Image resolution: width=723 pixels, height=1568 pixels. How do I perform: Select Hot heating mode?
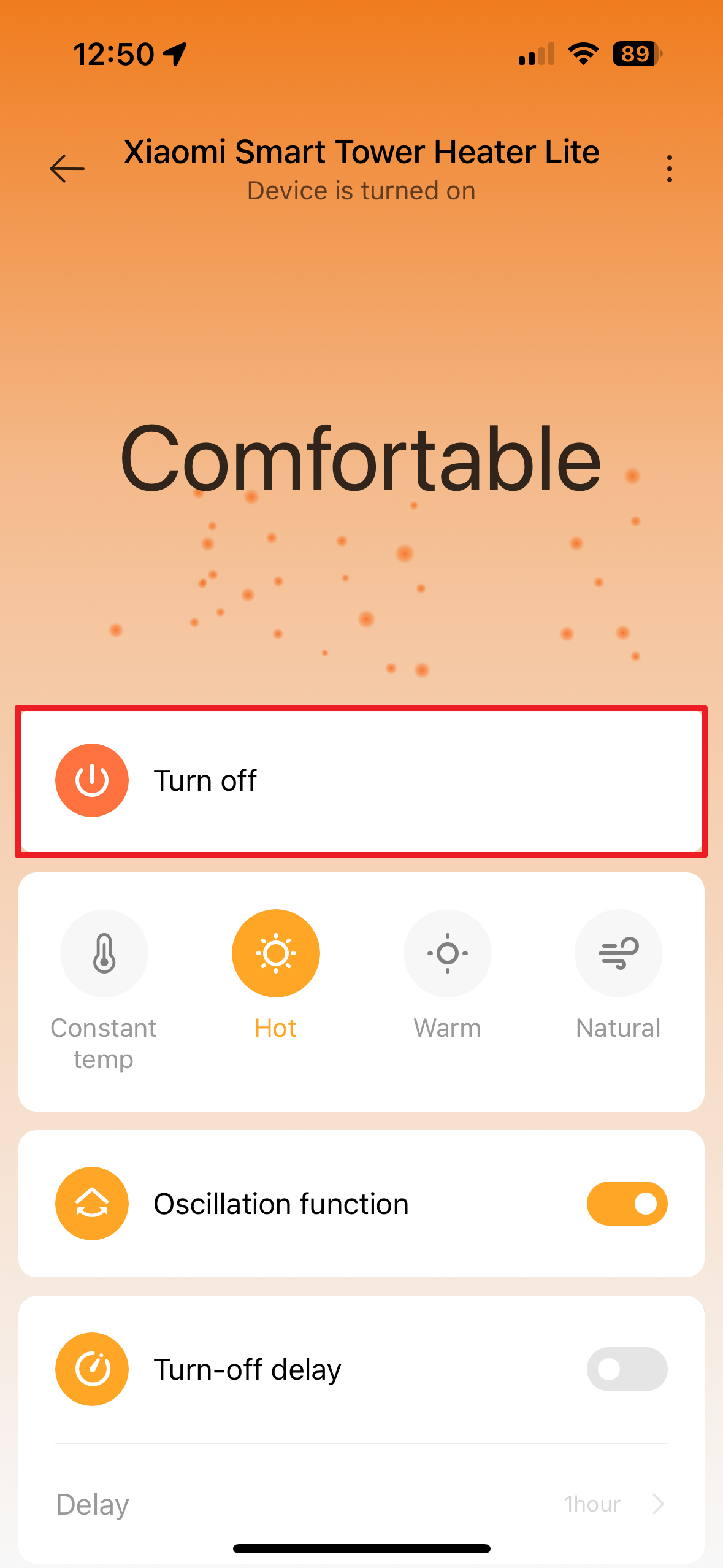276,953
